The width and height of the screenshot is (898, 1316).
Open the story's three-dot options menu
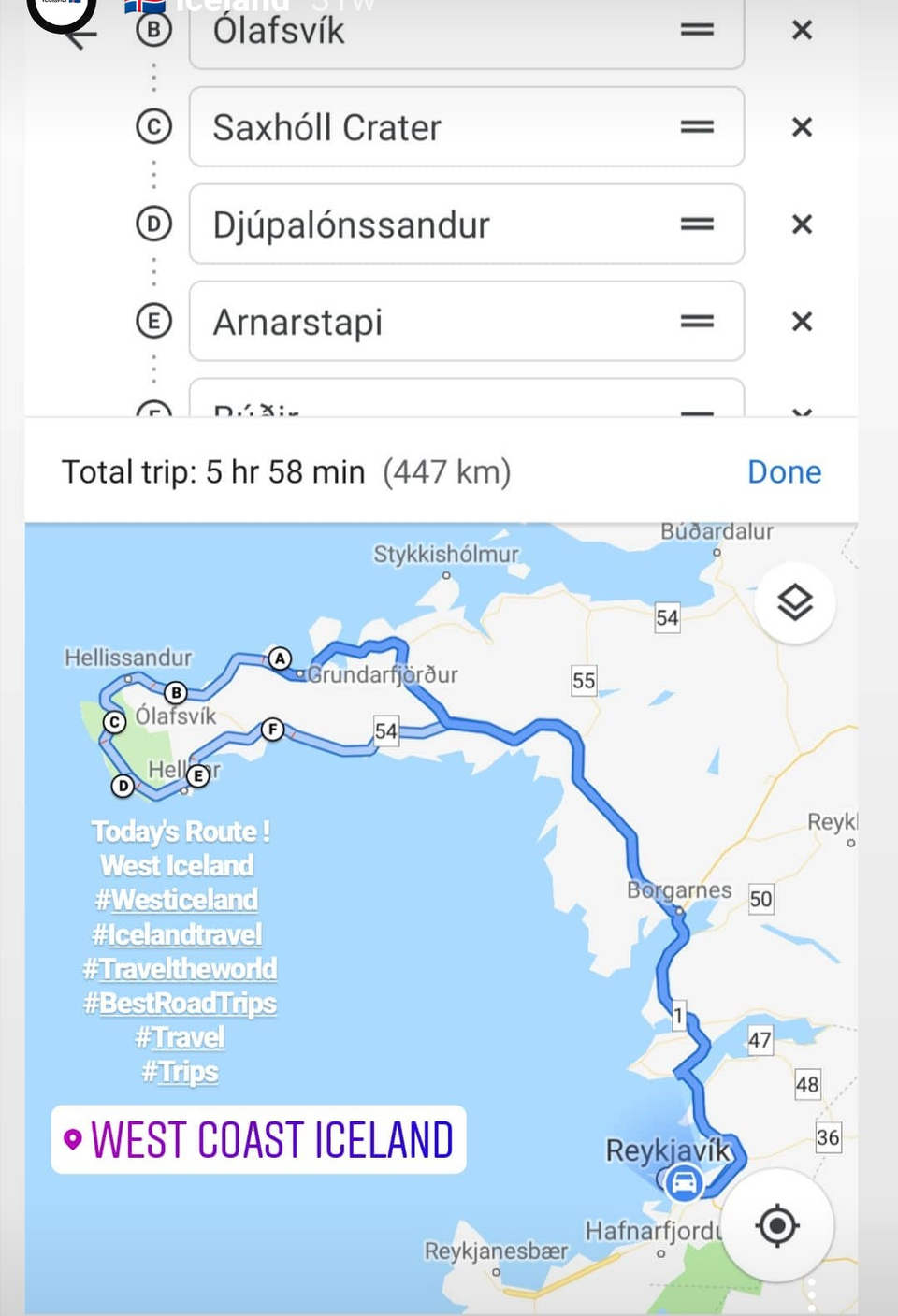811,1295
